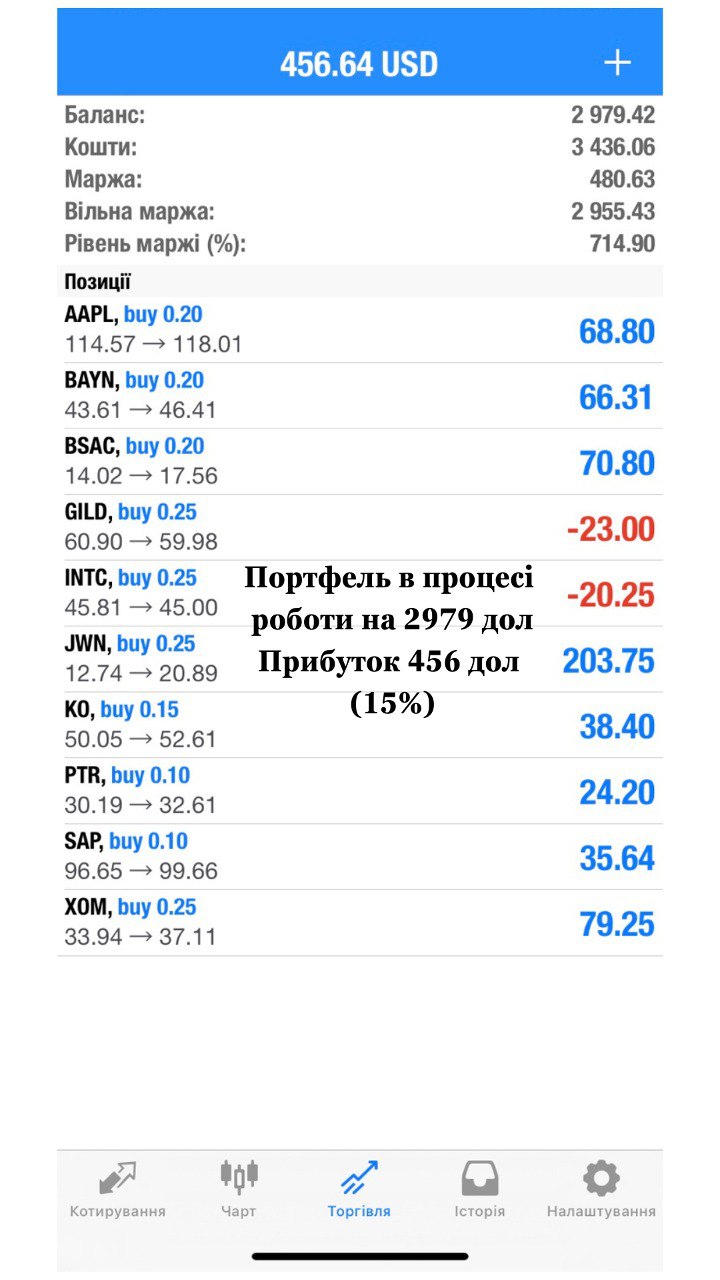This screenshot has height=1280, width=720.
Task: Add a new order with the plus icon
Action: (x=617, y=63)
